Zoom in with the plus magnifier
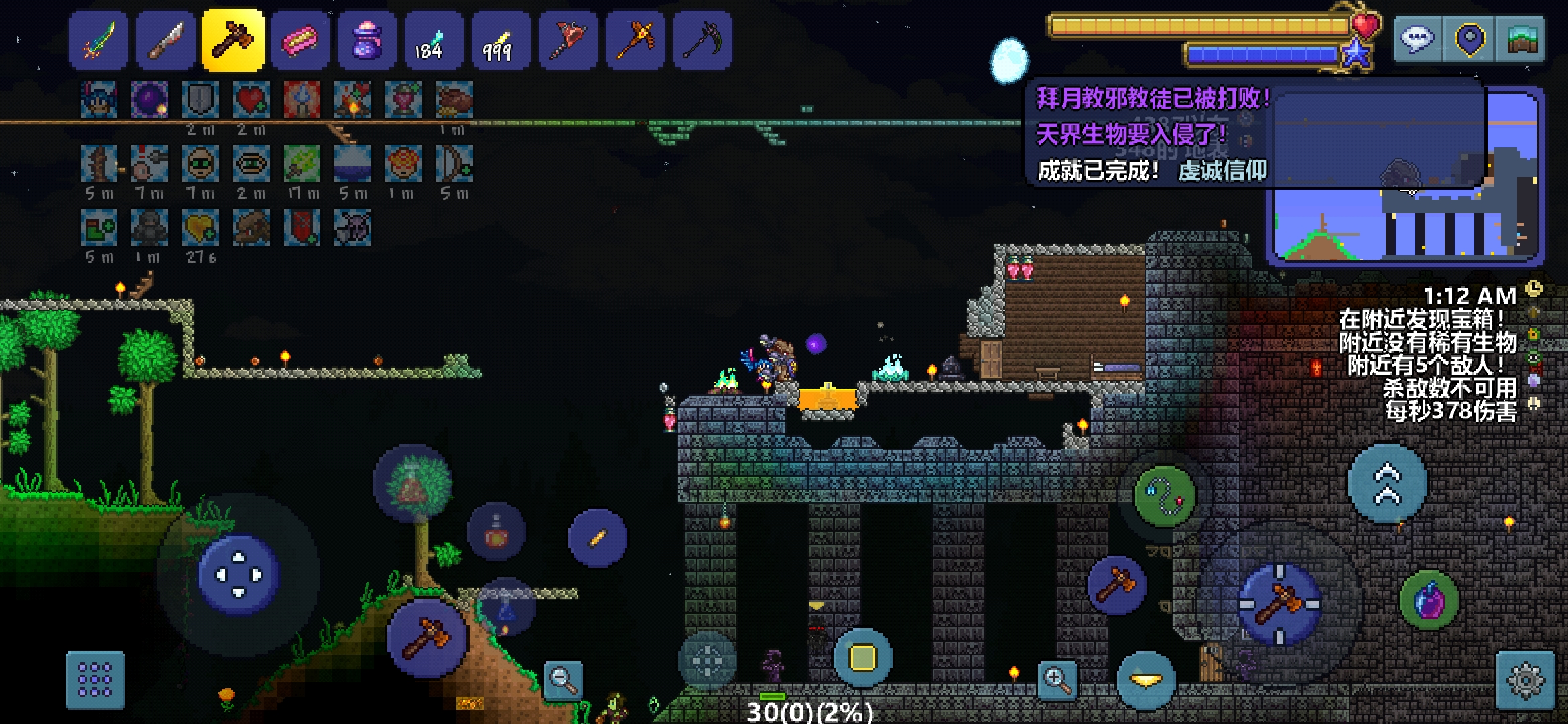 [x=1057, y=680]
